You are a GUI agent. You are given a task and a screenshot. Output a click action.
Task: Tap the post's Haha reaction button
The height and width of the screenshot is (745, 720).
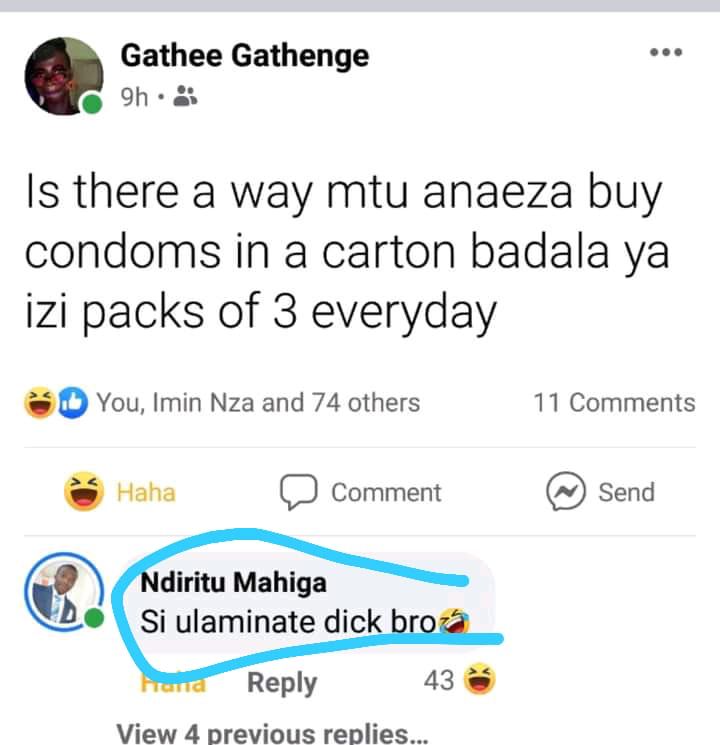[x=120, y=492]
